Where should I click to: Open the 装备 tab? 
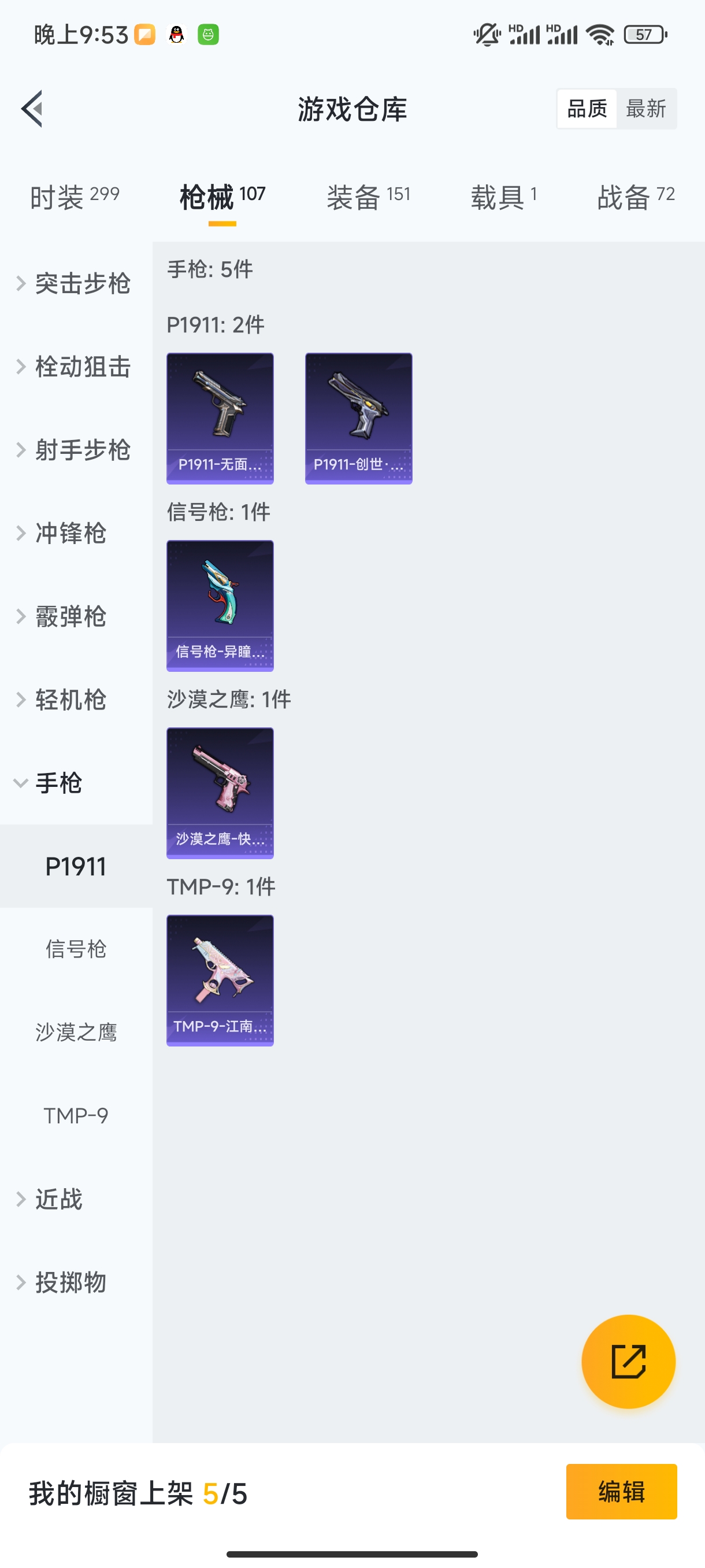[369, 196]
